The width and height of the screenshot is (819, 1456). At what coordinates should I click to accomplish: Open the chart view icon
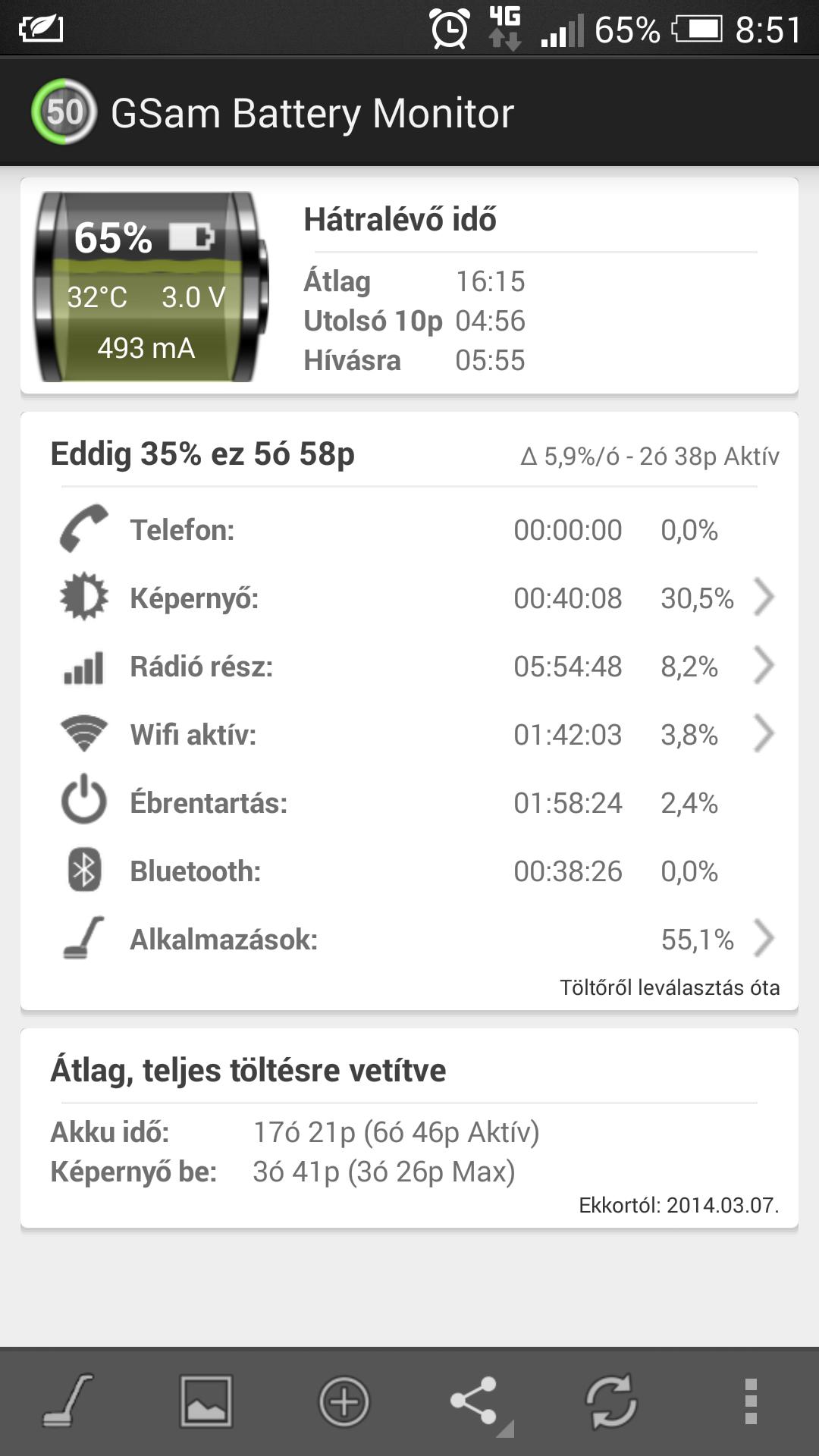click(x=206, y=1401)
